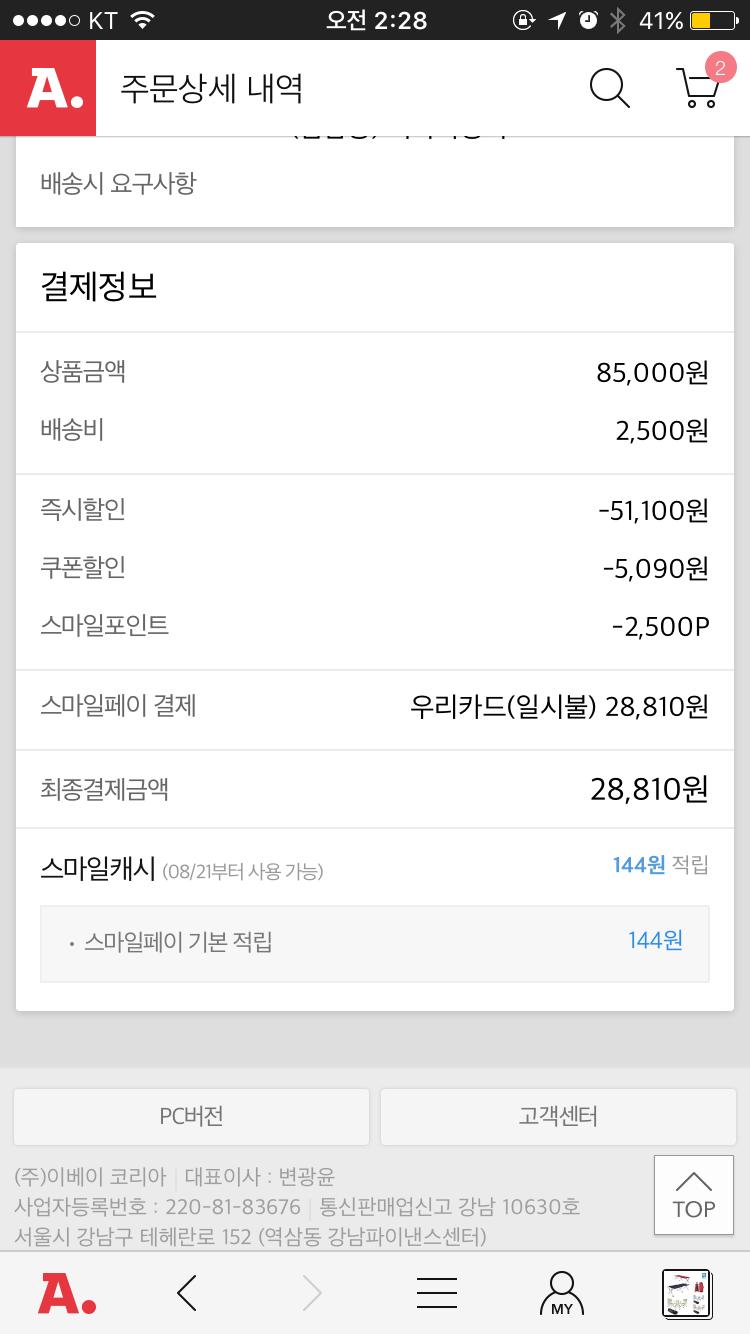
Task: Open the search magnifier icon
Action: (x=609, y=88)
